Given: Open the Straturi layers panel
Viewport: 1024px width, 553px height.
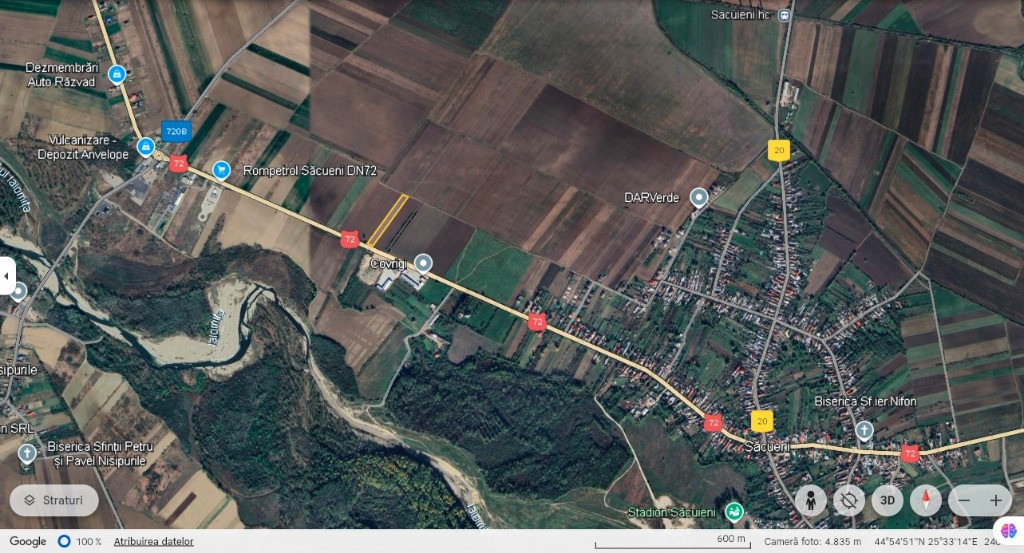Looking at the screenshot, I should [54, 499].
